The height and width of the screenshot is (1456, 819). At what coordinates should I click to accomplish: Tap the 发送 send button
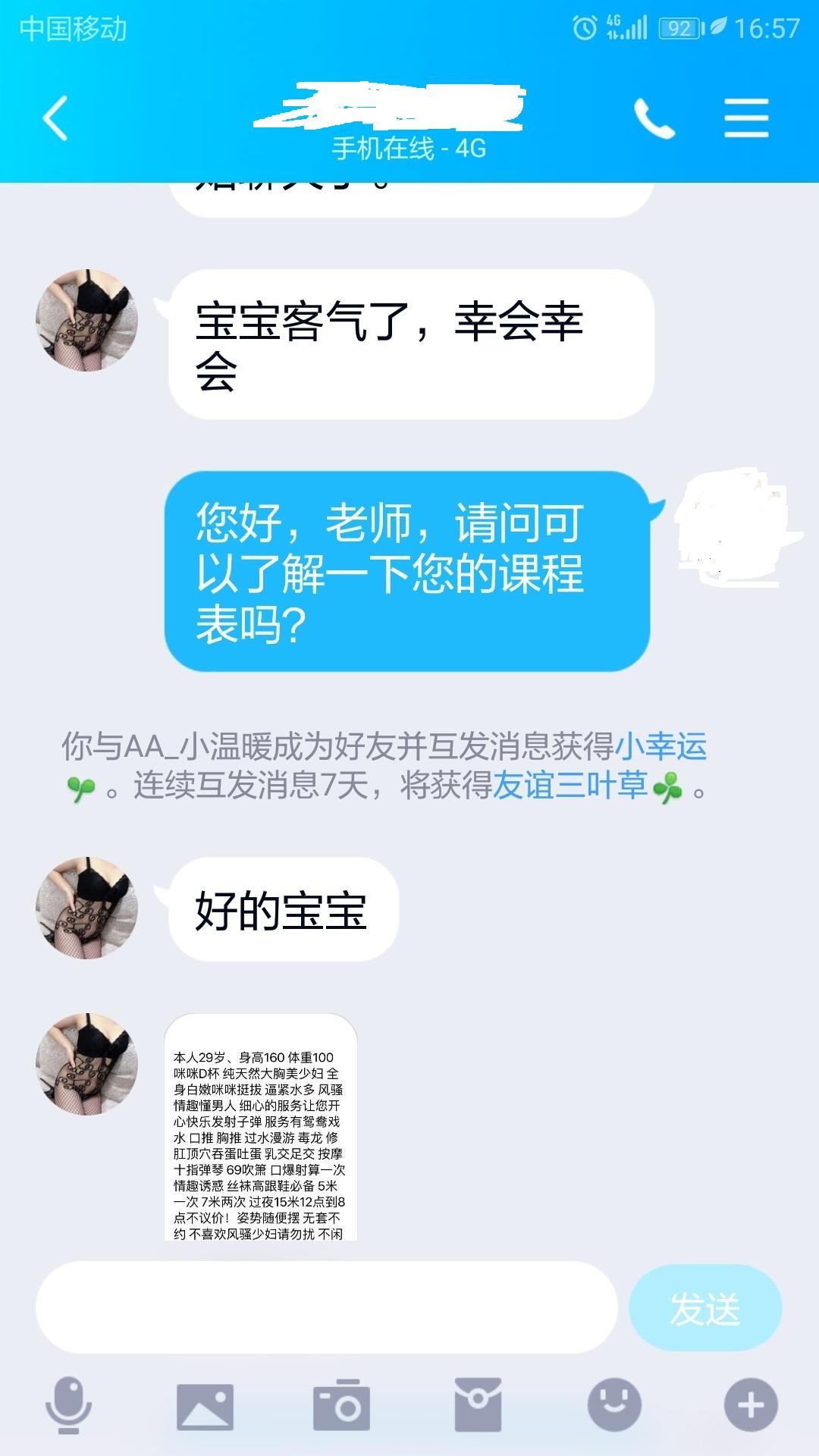tap(704, 1307)
